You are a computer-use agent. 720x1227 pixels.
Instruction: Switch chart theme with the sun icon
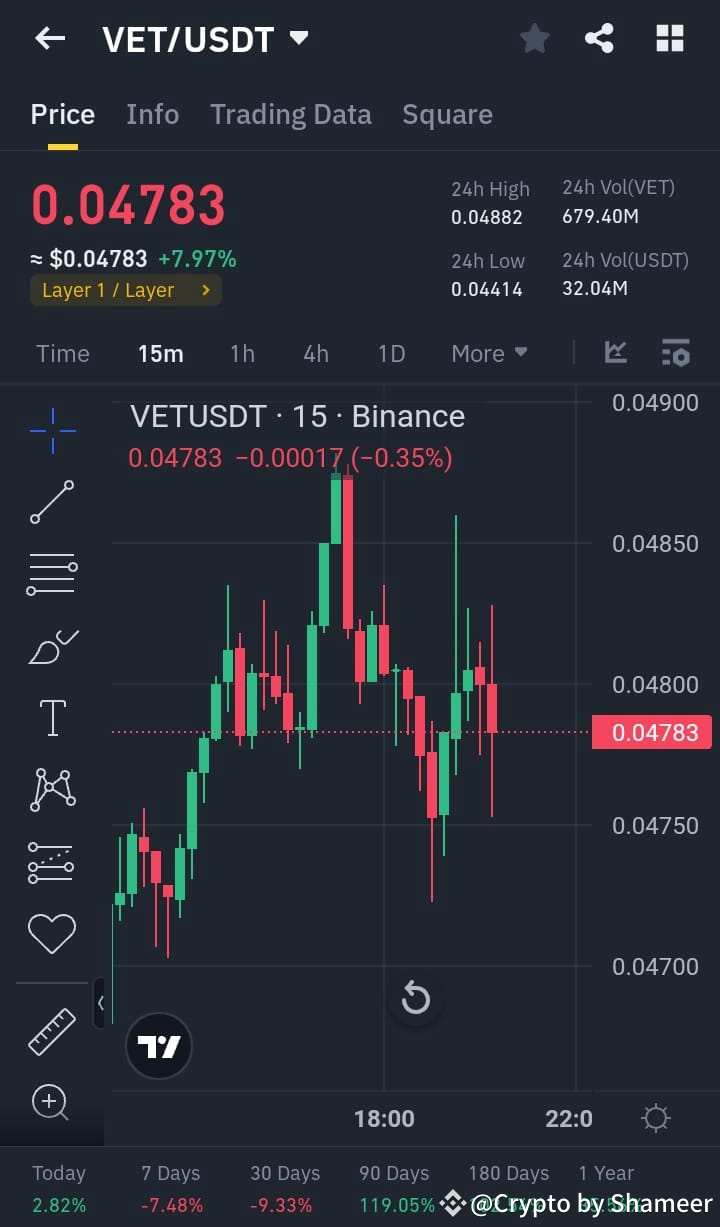coord(655,1118)
